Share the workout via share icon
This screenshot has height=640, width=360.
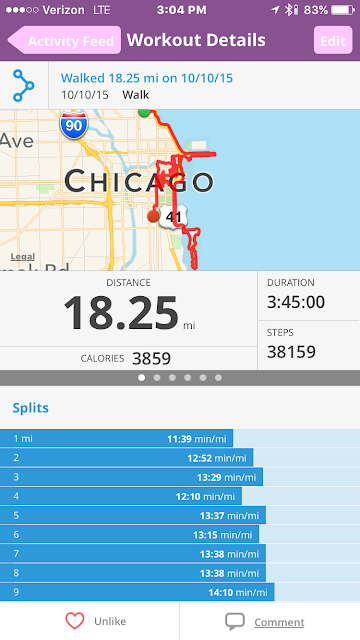(23, 85)
